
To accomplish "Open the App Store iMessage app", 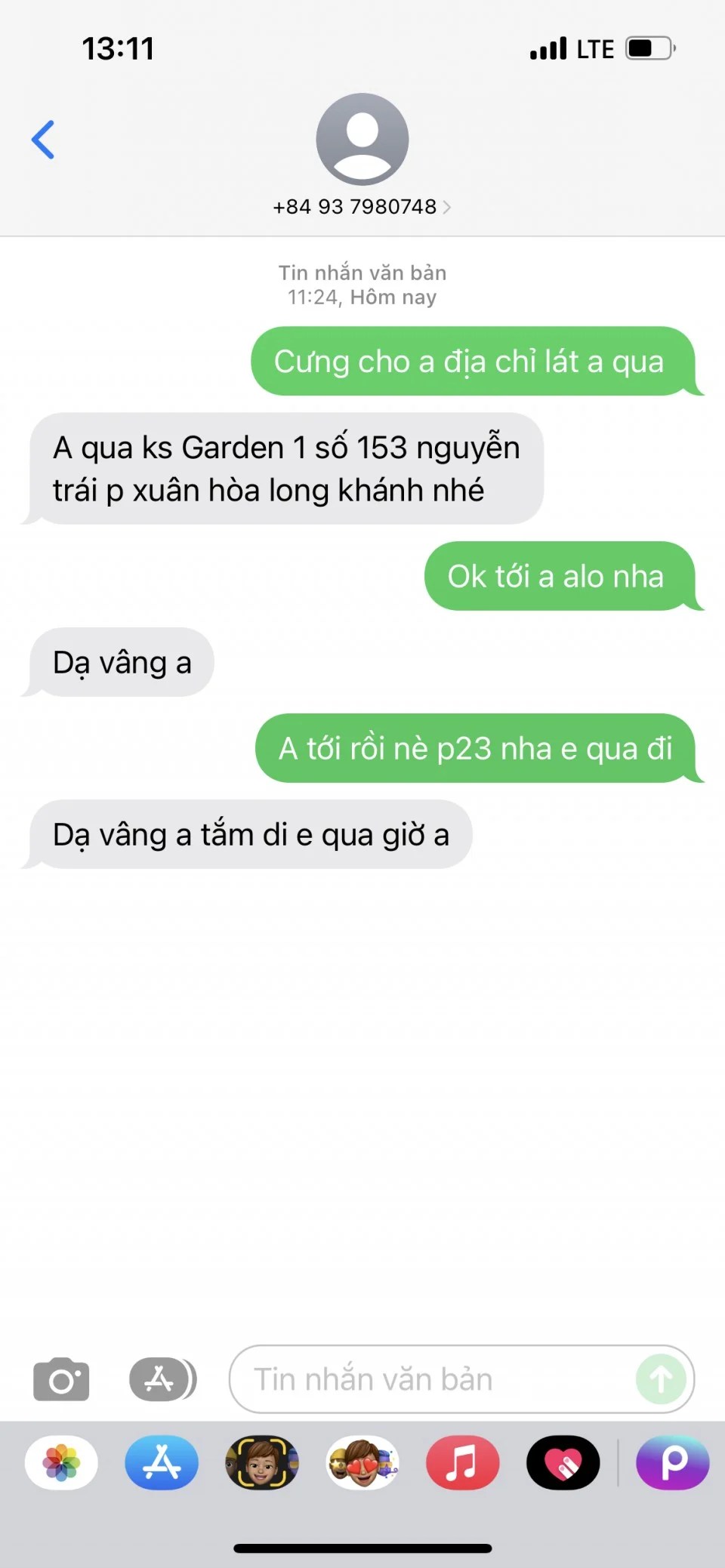I will click(x=162, y=1462).
